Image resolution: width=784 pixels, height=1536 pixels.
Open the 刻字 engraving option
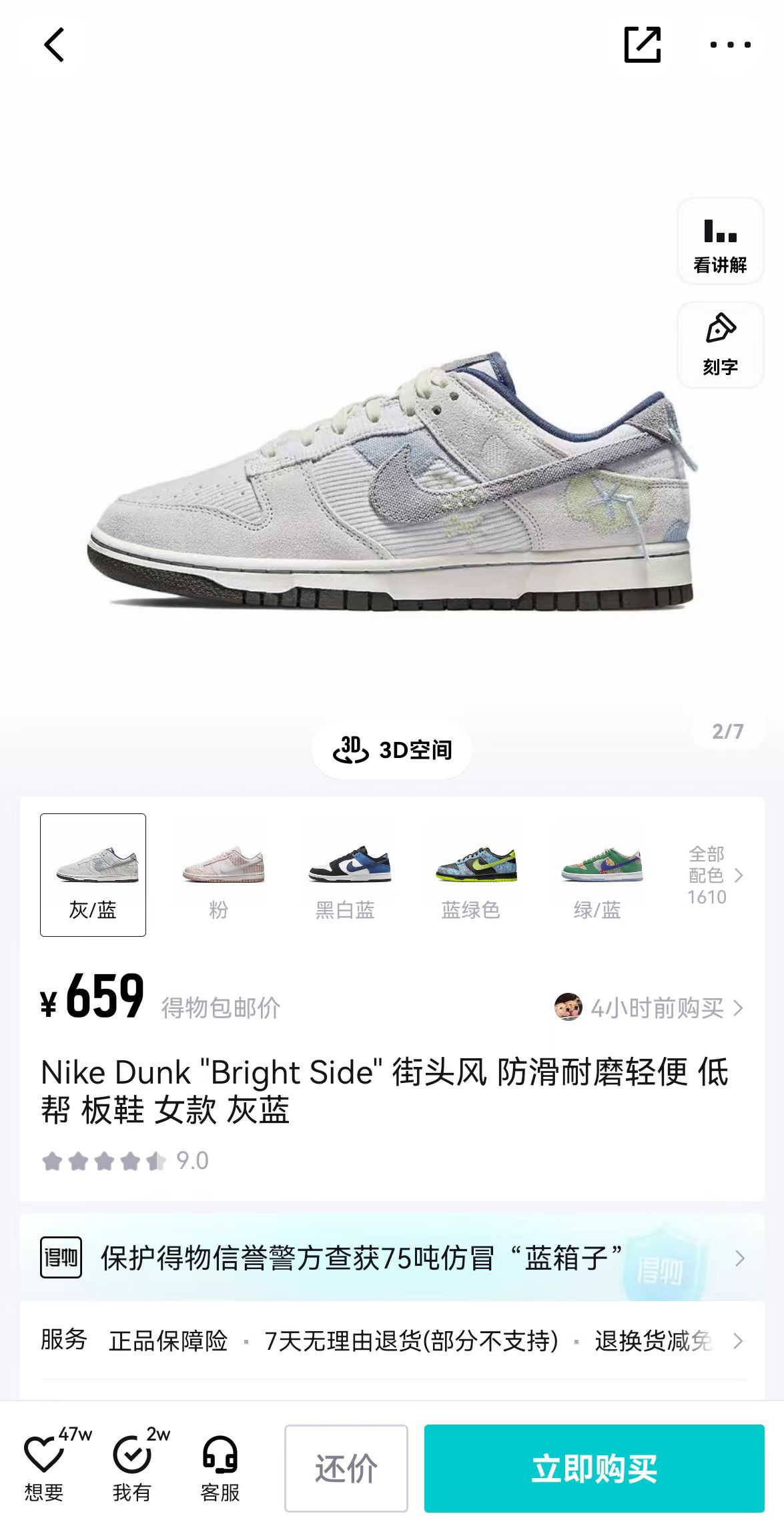(720, 345)
